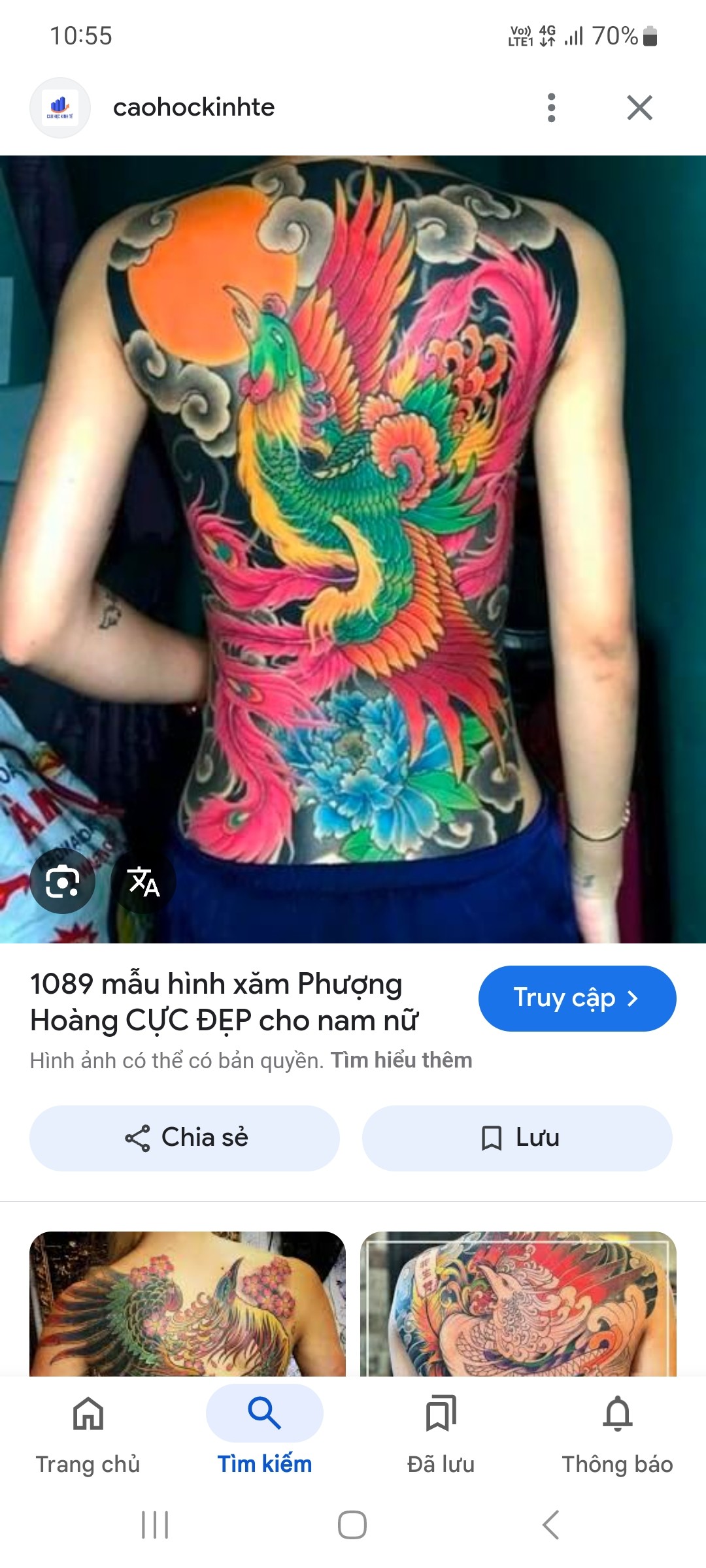
Task: Open recent apps from navigation bar
Action: [155, 1525]
